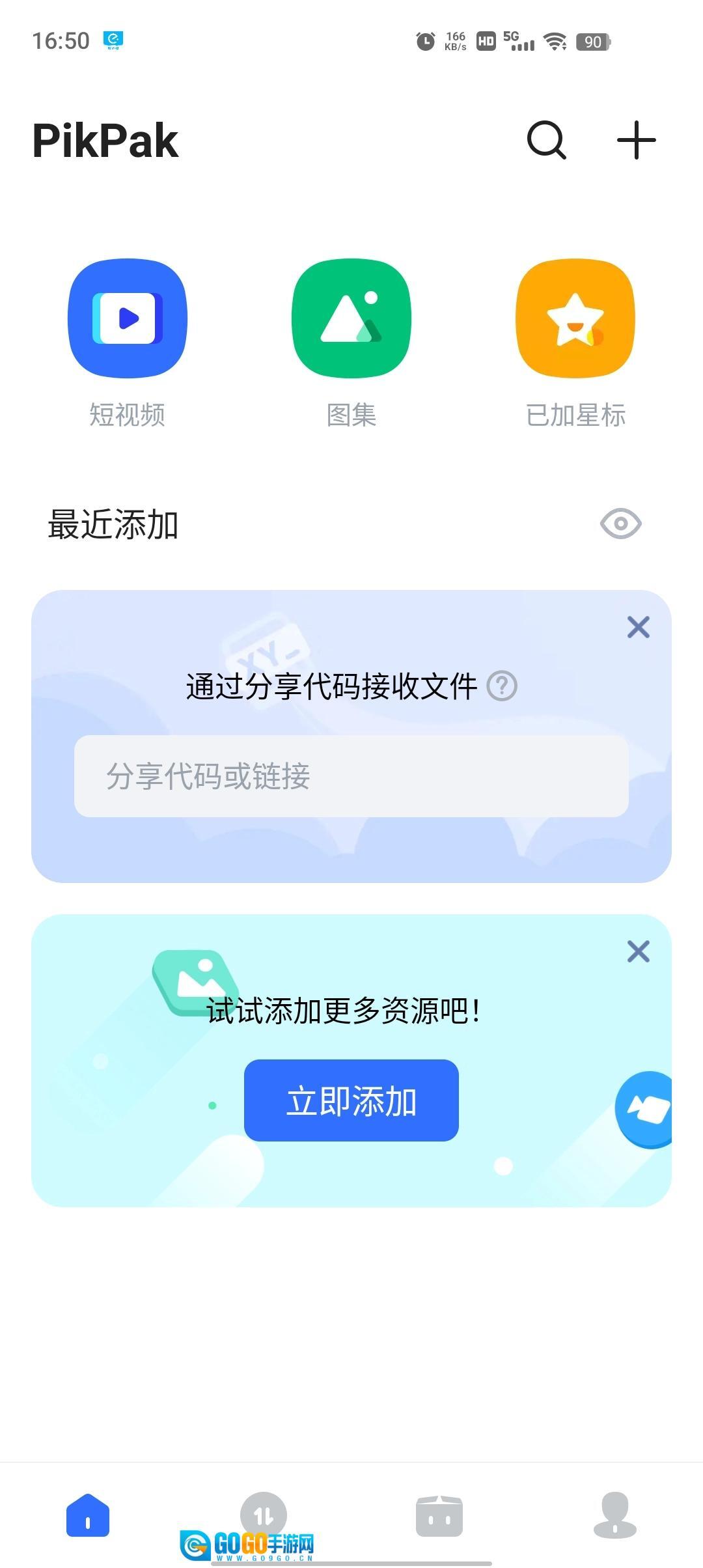This screenshot has height=1568, width=703.
Task: Open the 图集 photo gallery
Action: [351, 318]
